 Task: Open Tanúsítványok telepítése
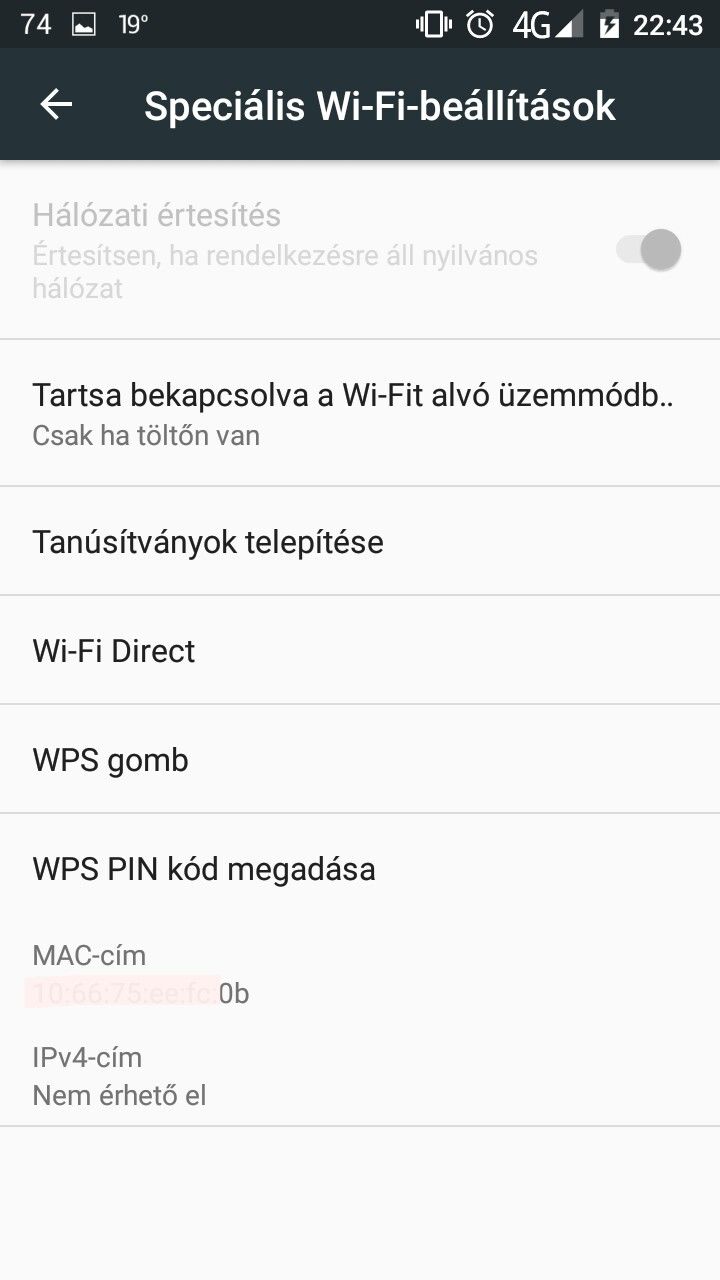click(x=208, y=542)
